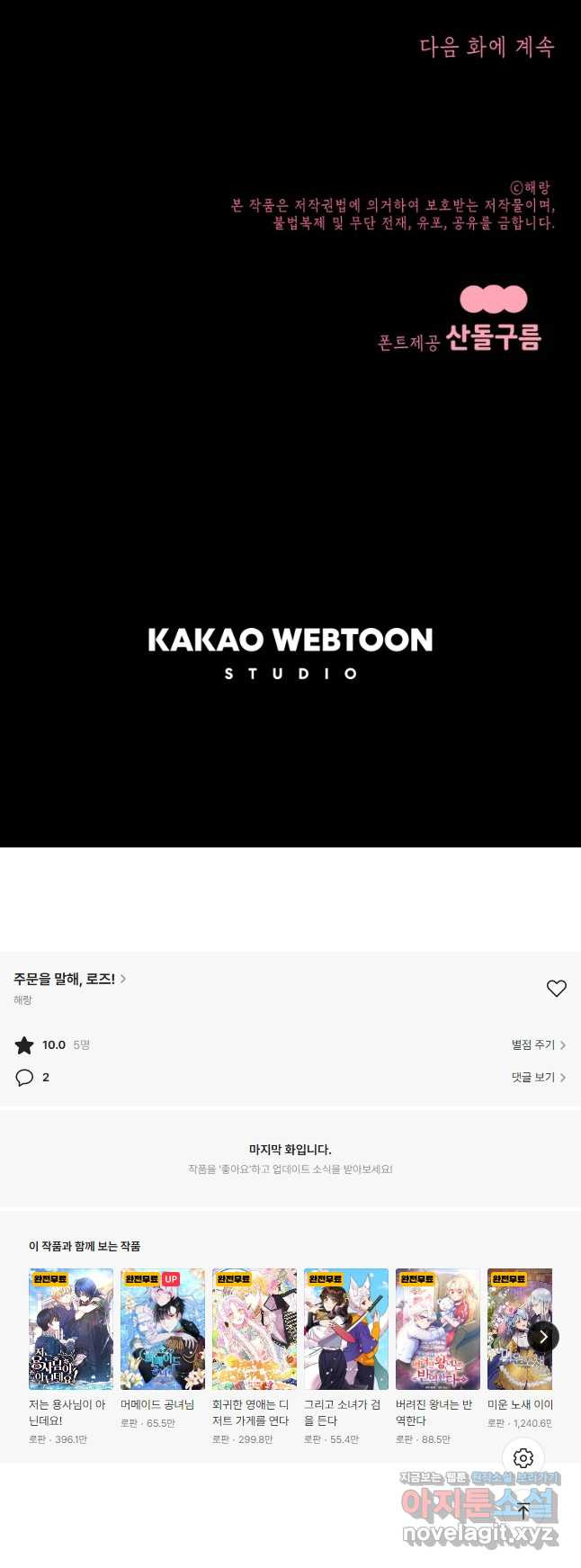Open the 저는 용사님이 아닌데요! card
Viewport: 581px width, 1568px height.
coord(71,1329)
